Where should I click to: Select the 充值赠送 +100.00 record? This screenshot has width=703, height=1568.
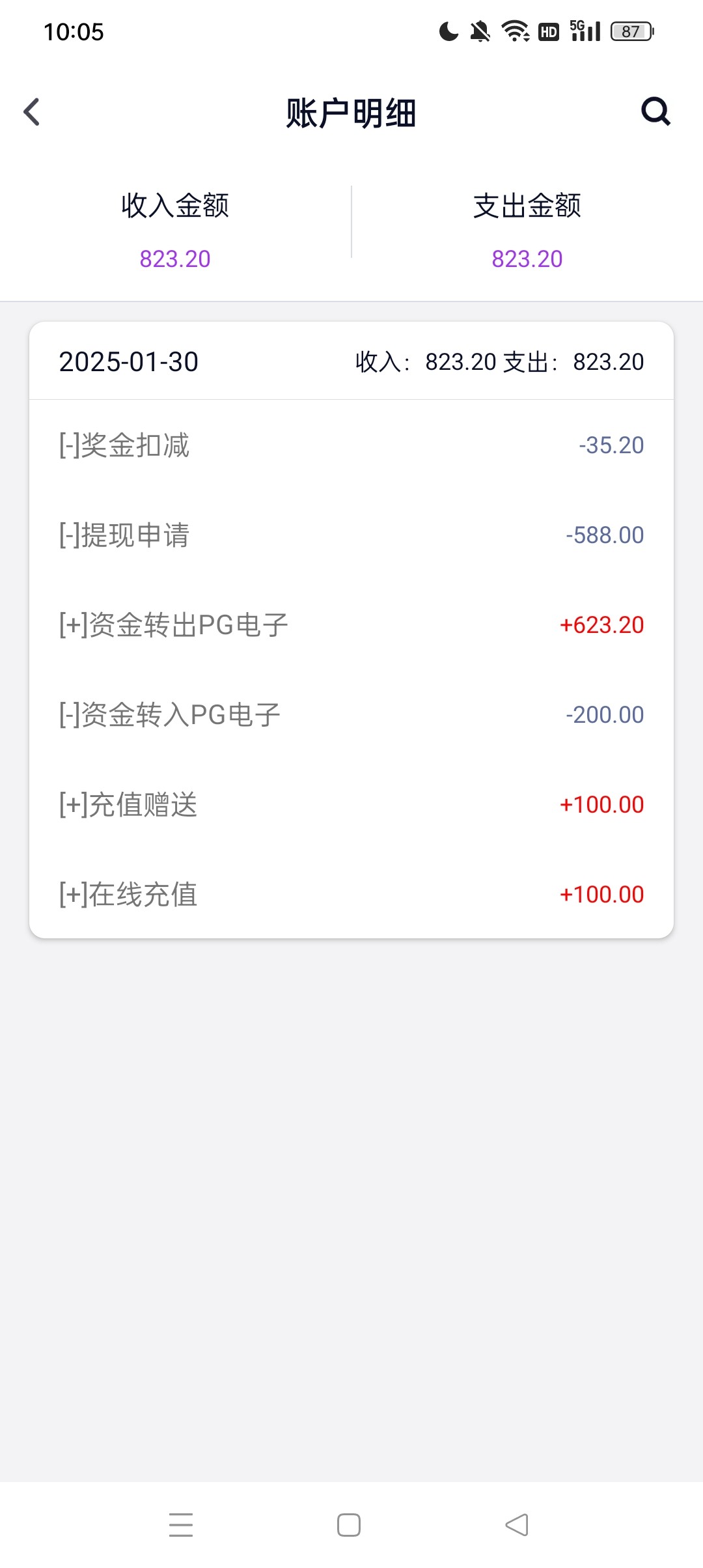point(351,805)
